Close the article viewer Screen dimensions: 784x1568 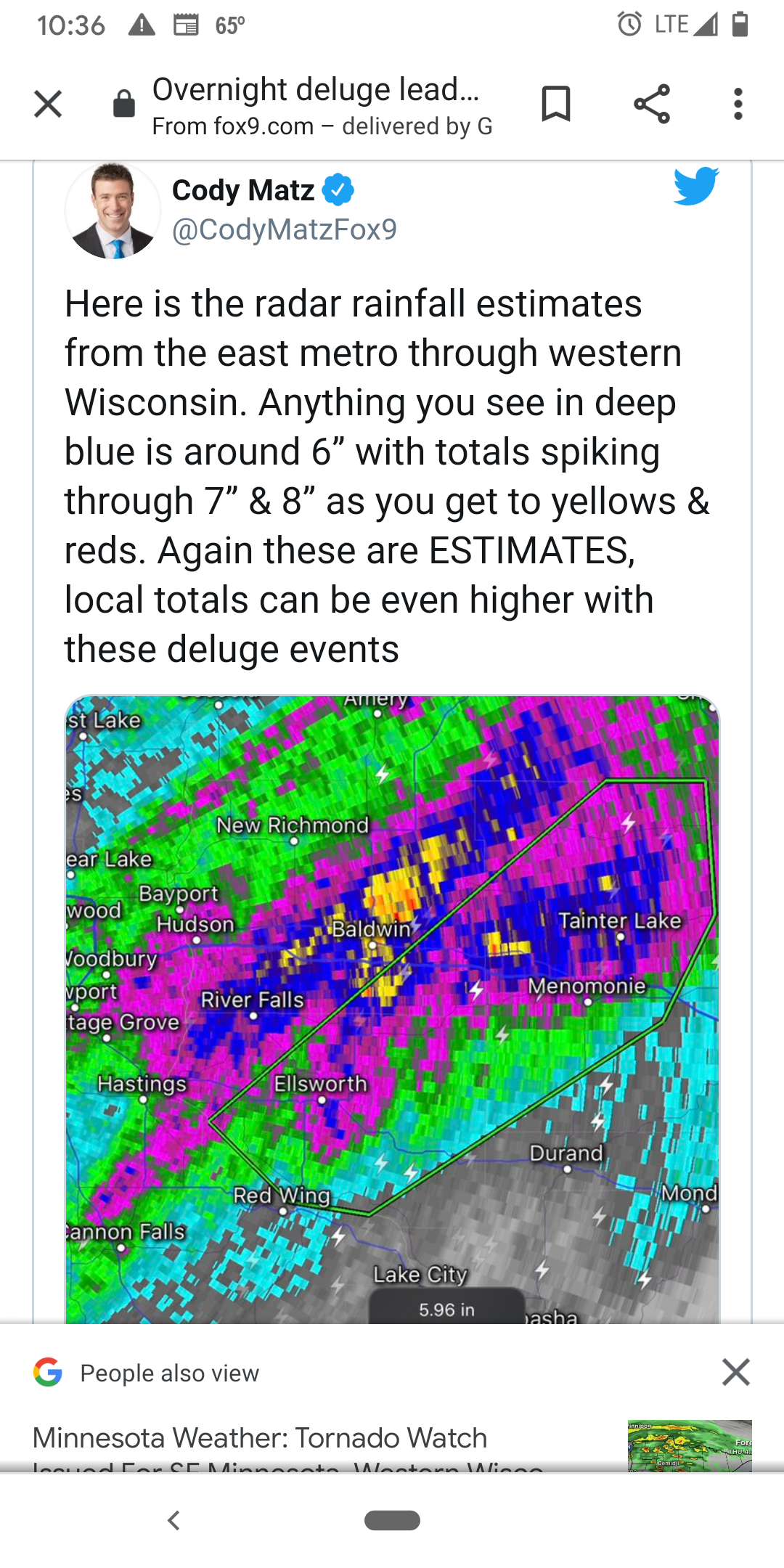48,104
